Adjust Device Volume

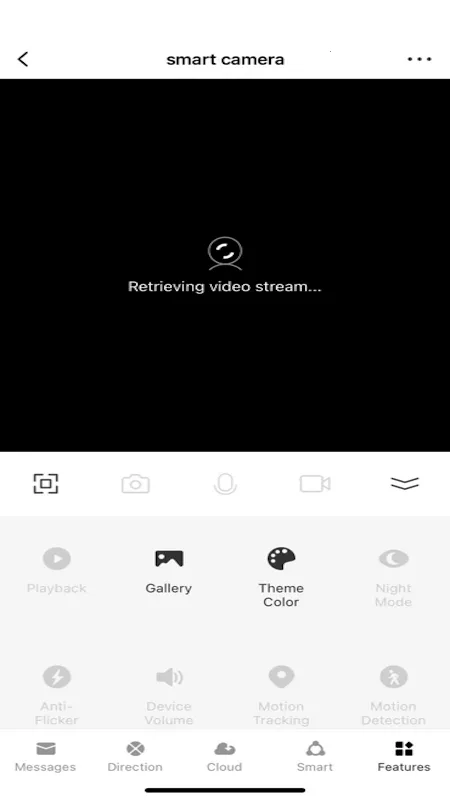point(169,696)
